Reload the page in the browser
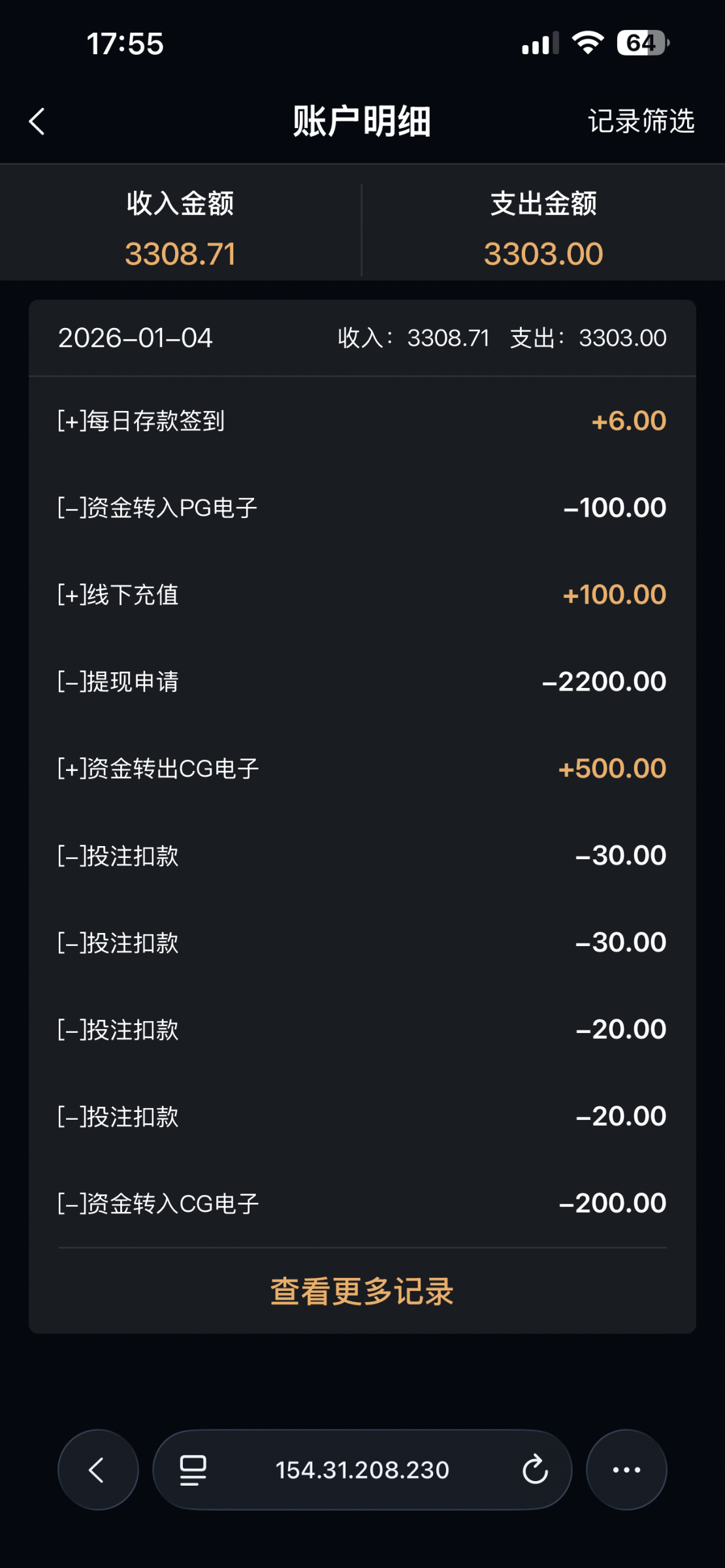 (x=535, y=1470)
